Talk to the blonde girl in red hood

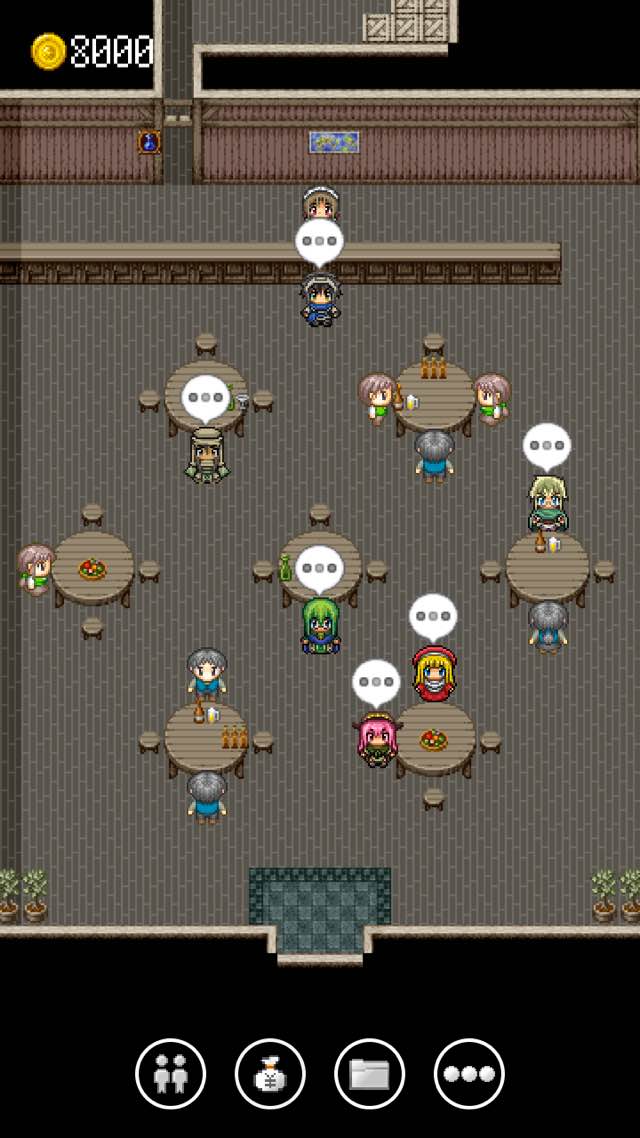click(434, 673)
